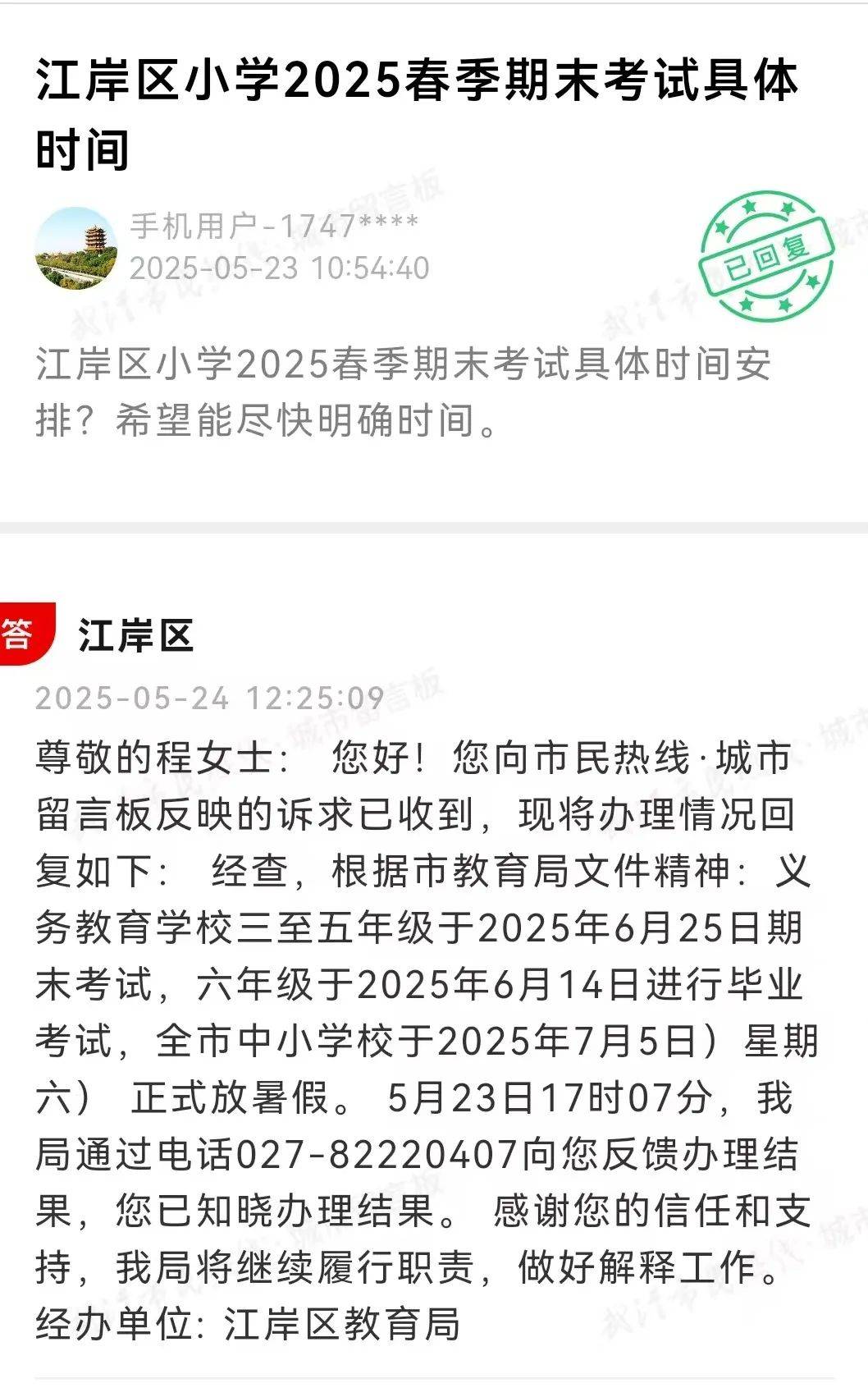This screenshot has width=868, height=1397.
Task: Open the poster's Yellow Crane Tower avatar
Action: point(76,248)
